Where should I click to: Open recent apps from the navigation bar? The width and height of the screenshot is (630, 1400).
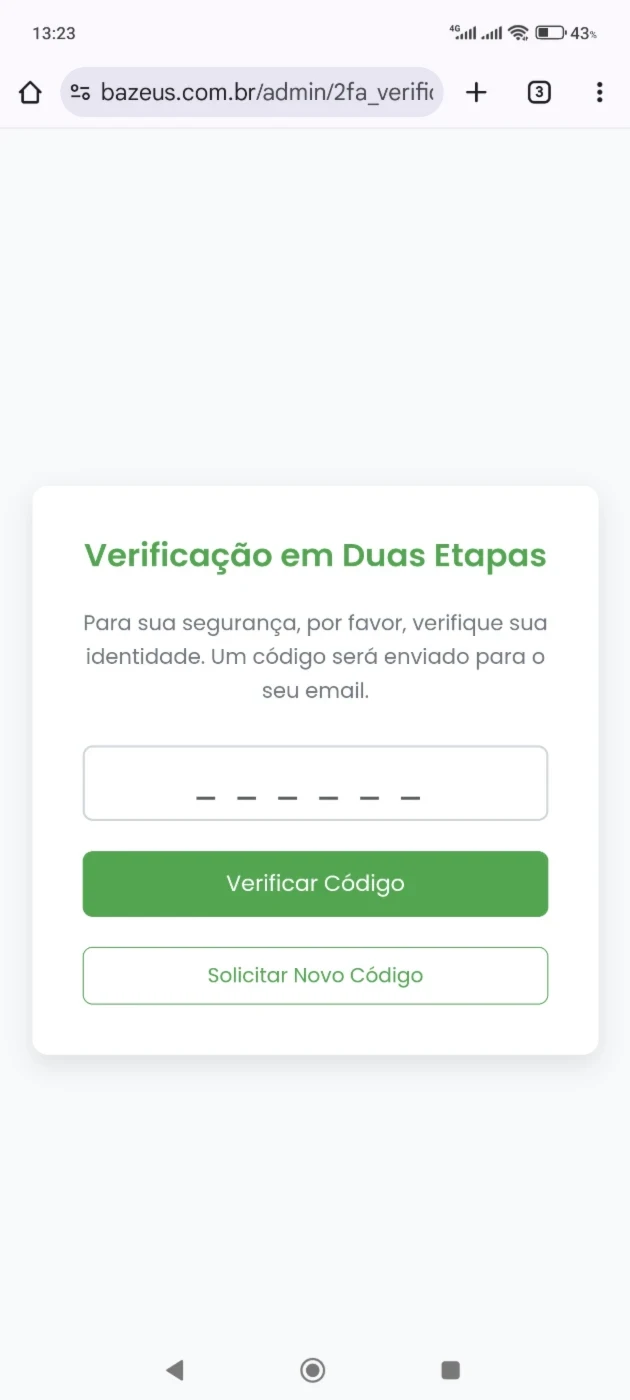point(451,1369)
